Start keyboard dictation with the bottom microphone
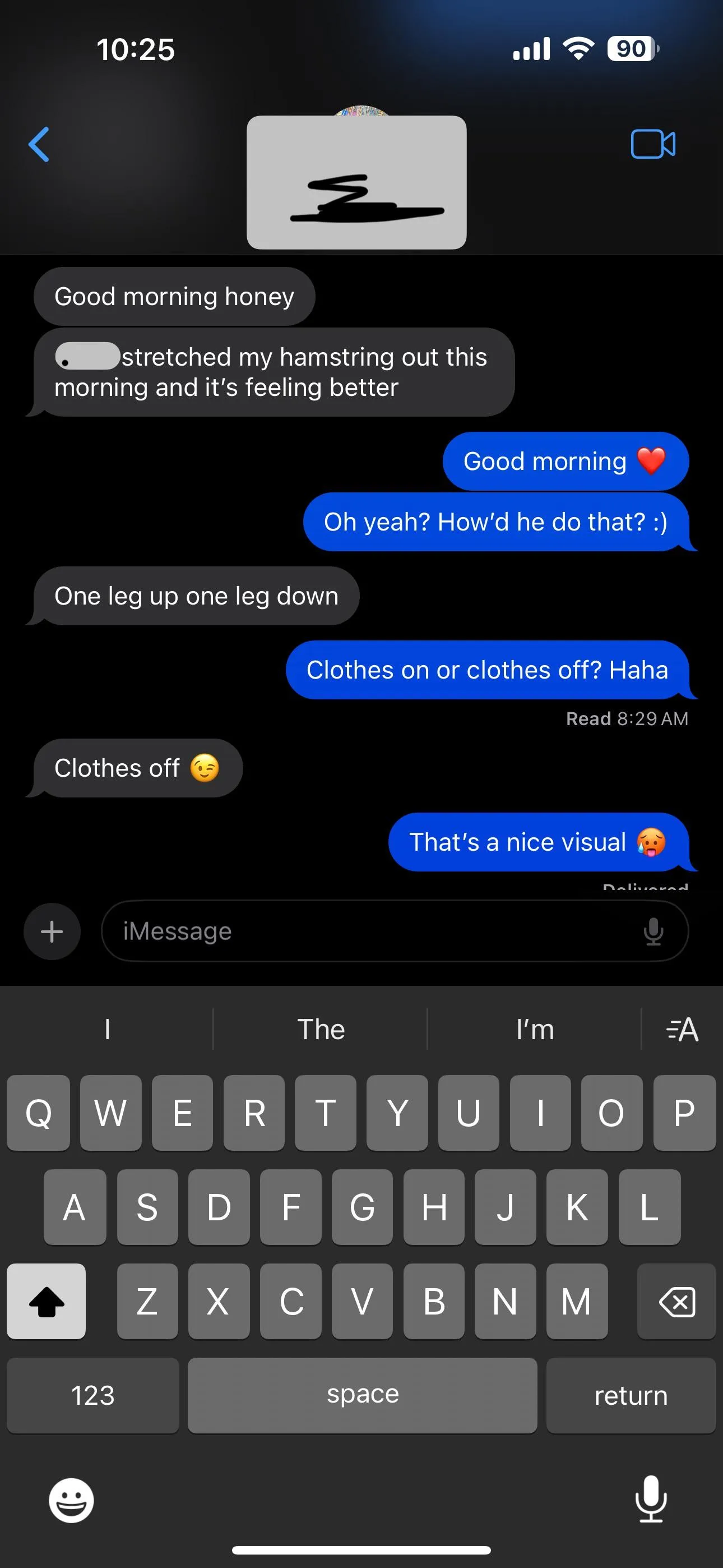The height and width of the screenshot is (1568, 723). click(x=651, y=1498)
